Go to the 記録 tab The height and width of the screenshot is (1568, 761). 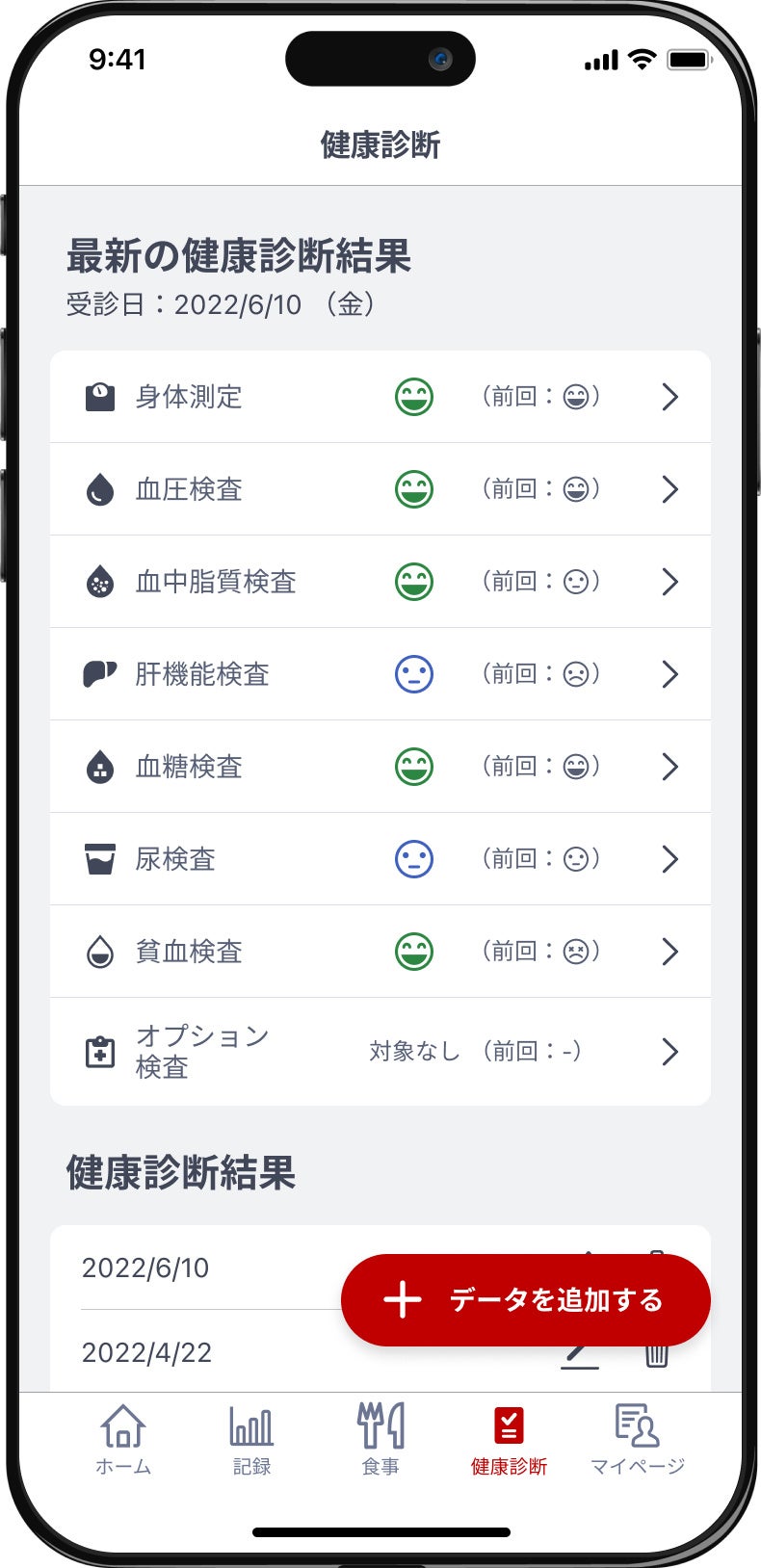click(x=251, y=1439)
